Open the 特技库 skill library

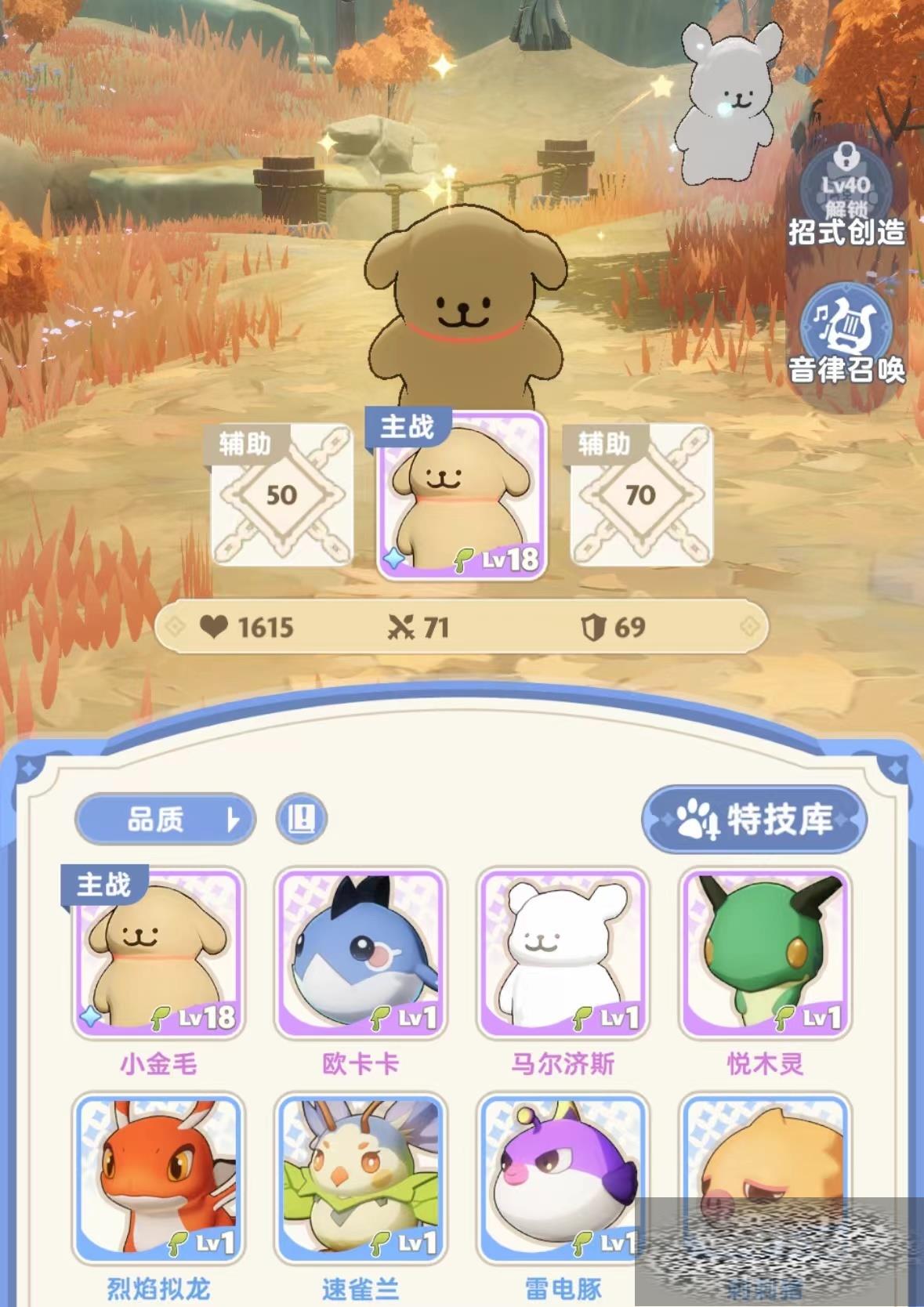click(754, 820)
